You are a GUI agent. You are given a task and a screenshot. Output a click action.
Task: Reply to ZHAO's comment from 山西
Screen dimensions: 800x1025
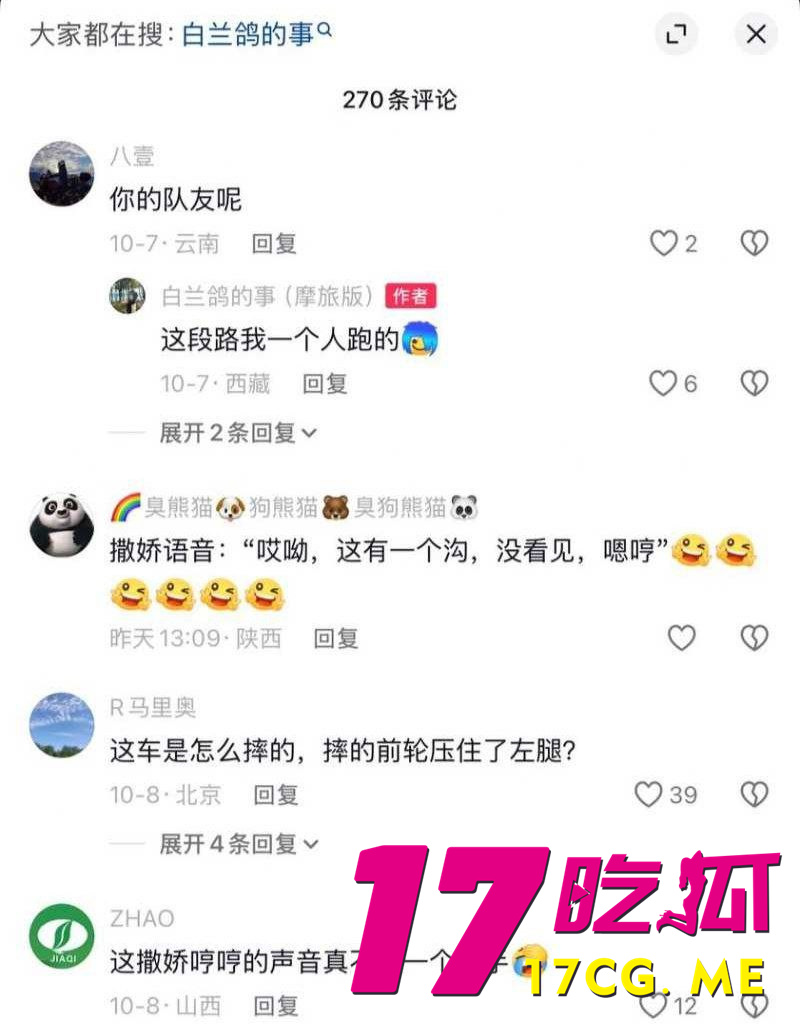pyautogui.click(x=275, y=1005)
